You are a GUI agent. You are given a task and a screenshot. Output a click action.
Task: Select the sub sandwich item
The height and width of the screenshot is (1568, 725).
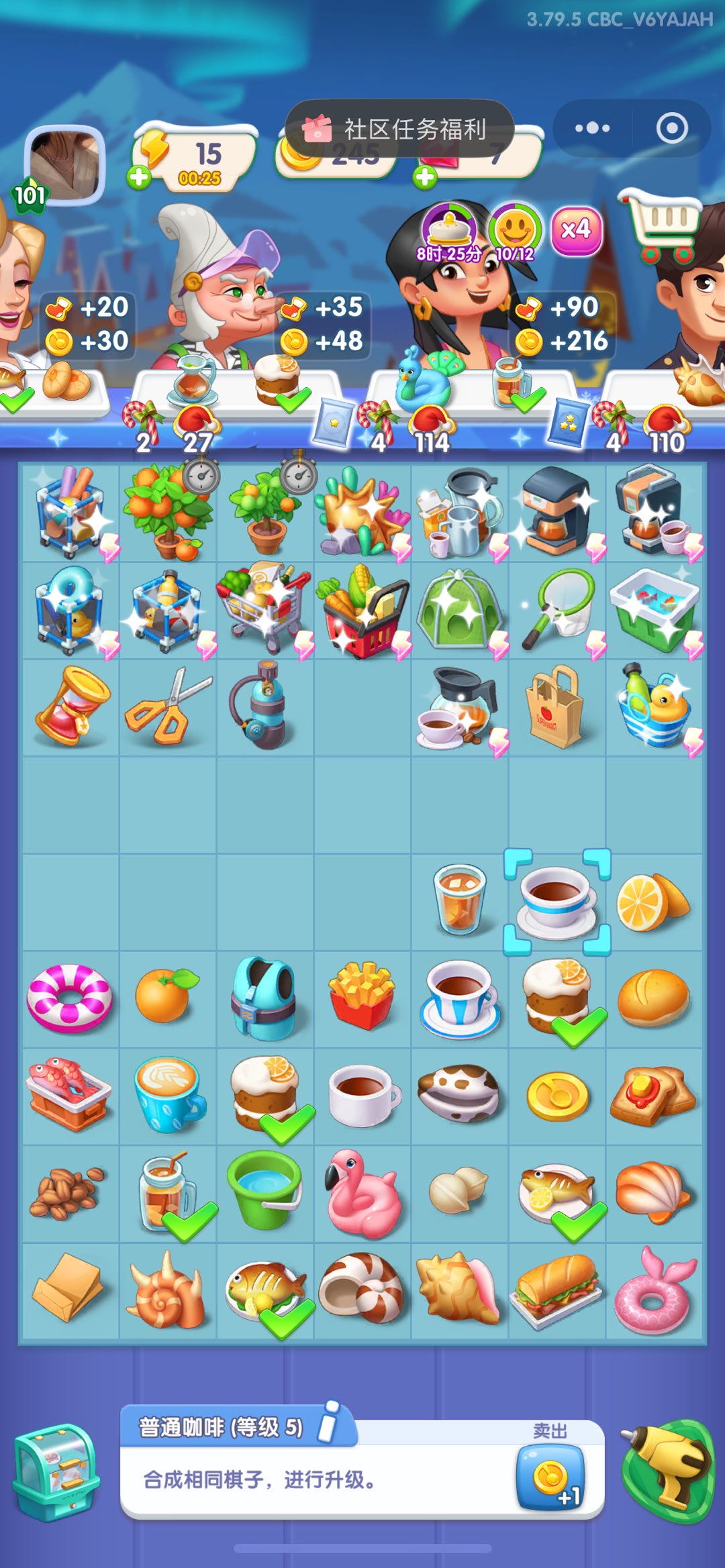click(x=557, y=1290)
